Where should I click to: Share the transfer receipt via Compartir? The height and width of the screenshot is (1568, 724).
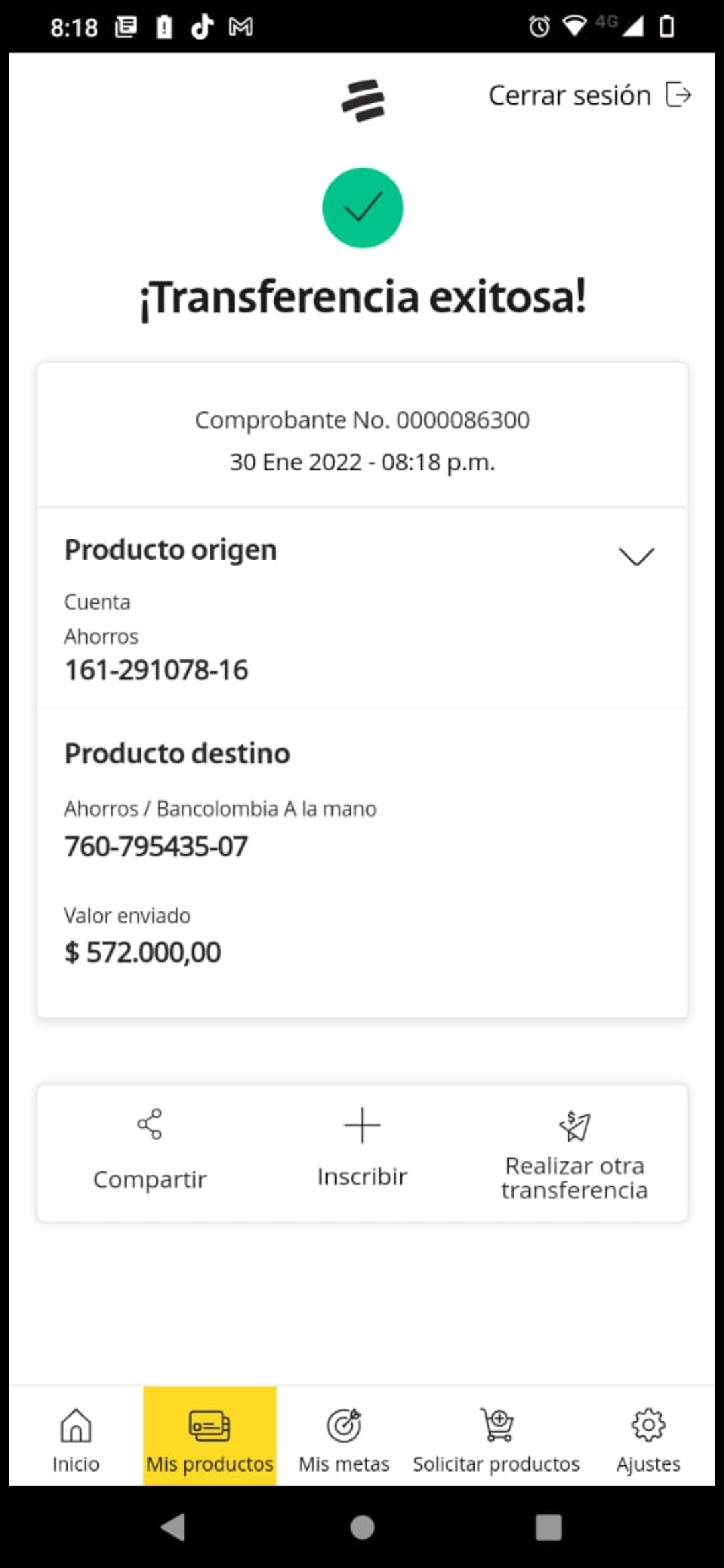[x=149, y=1151]
